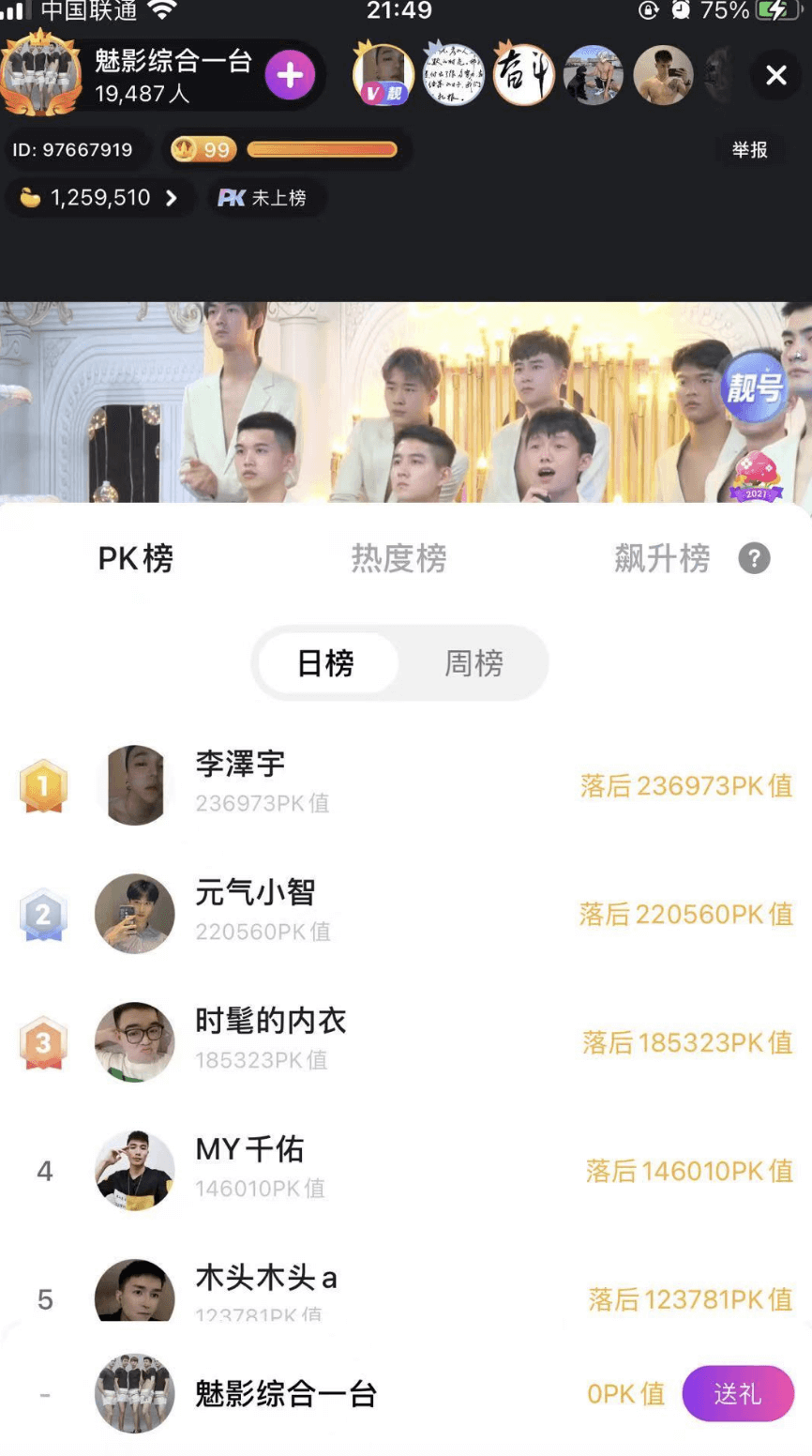Image resolution: width=812 pixels, height=1456 pixels.
Task: Tap the 举报 report button
Action: pyautogui.click(x=749, y=150)
